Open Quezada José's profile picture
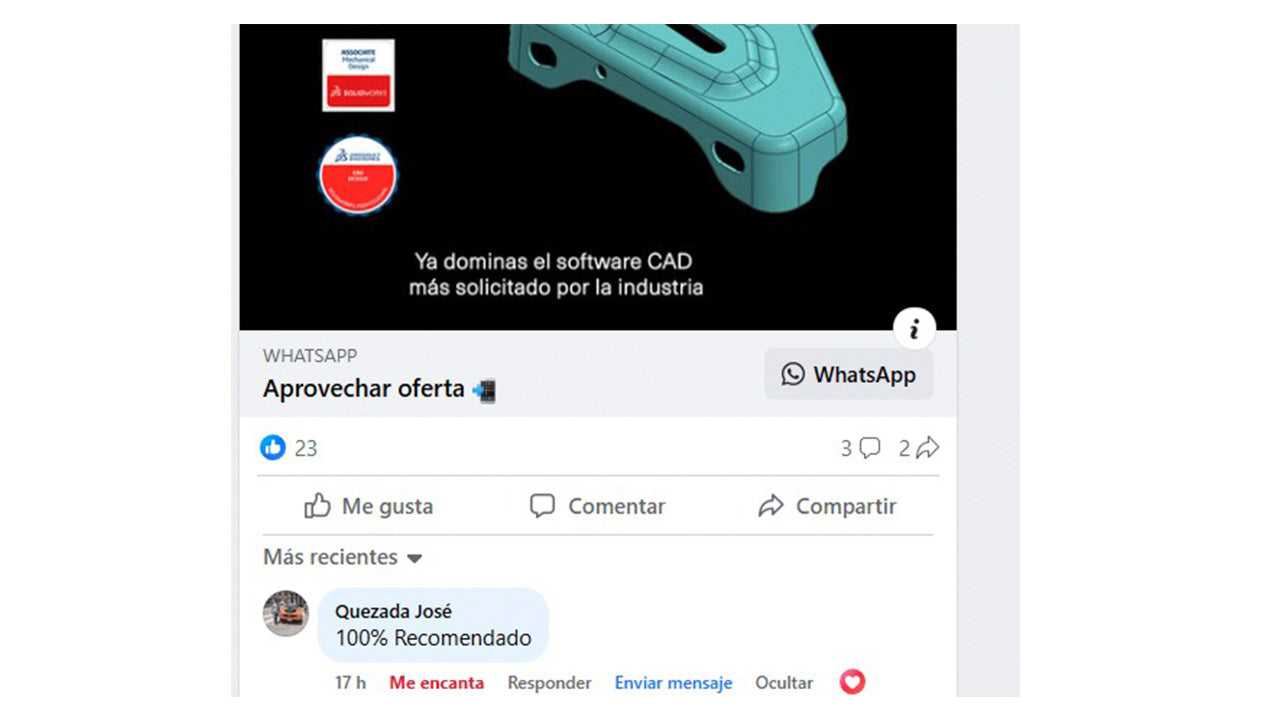1280x720 pixels. coord(285,613)
